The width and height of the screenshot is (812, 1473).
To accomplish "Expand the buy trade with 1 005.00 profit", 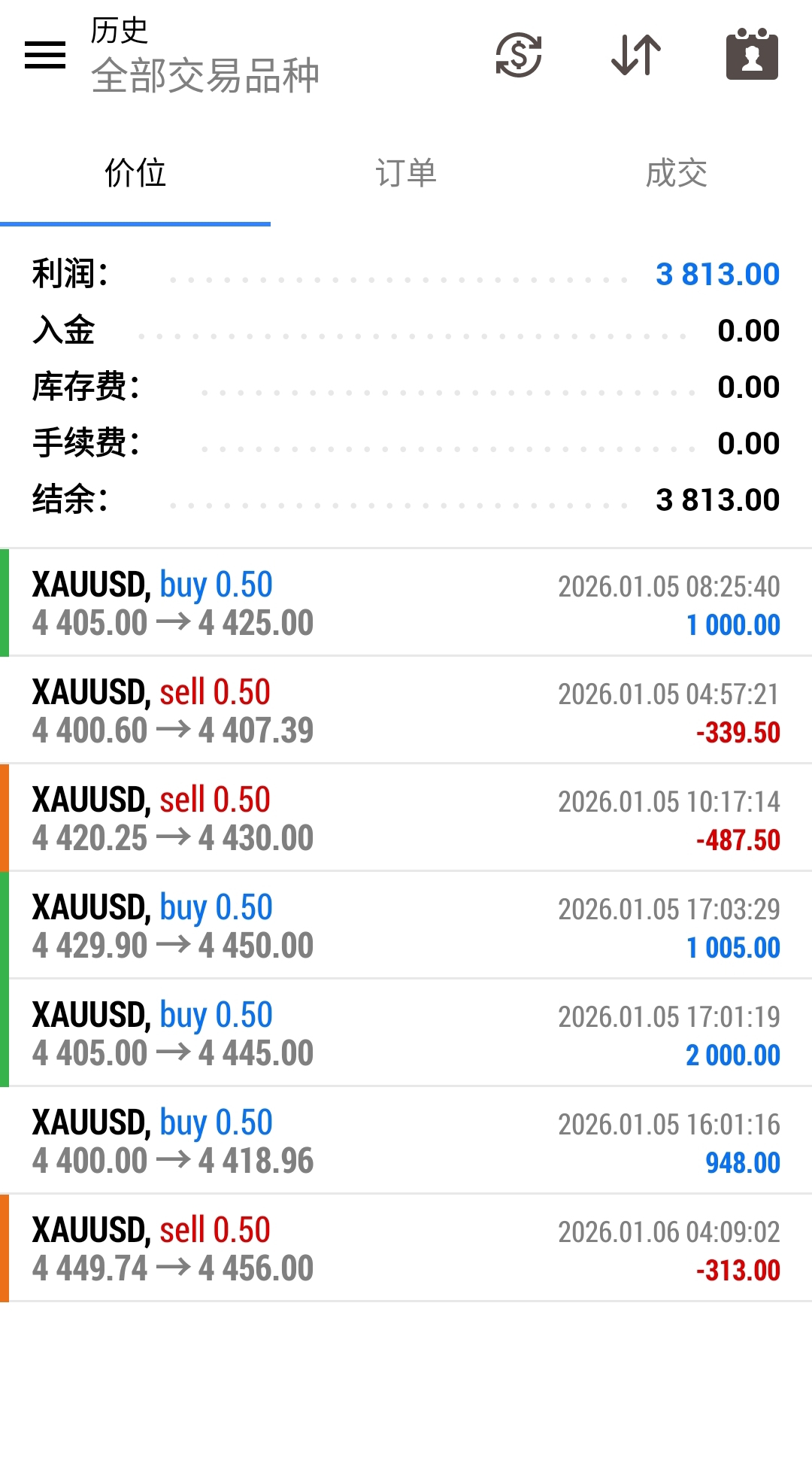I will pyautogui.click(x=406, y=926).
